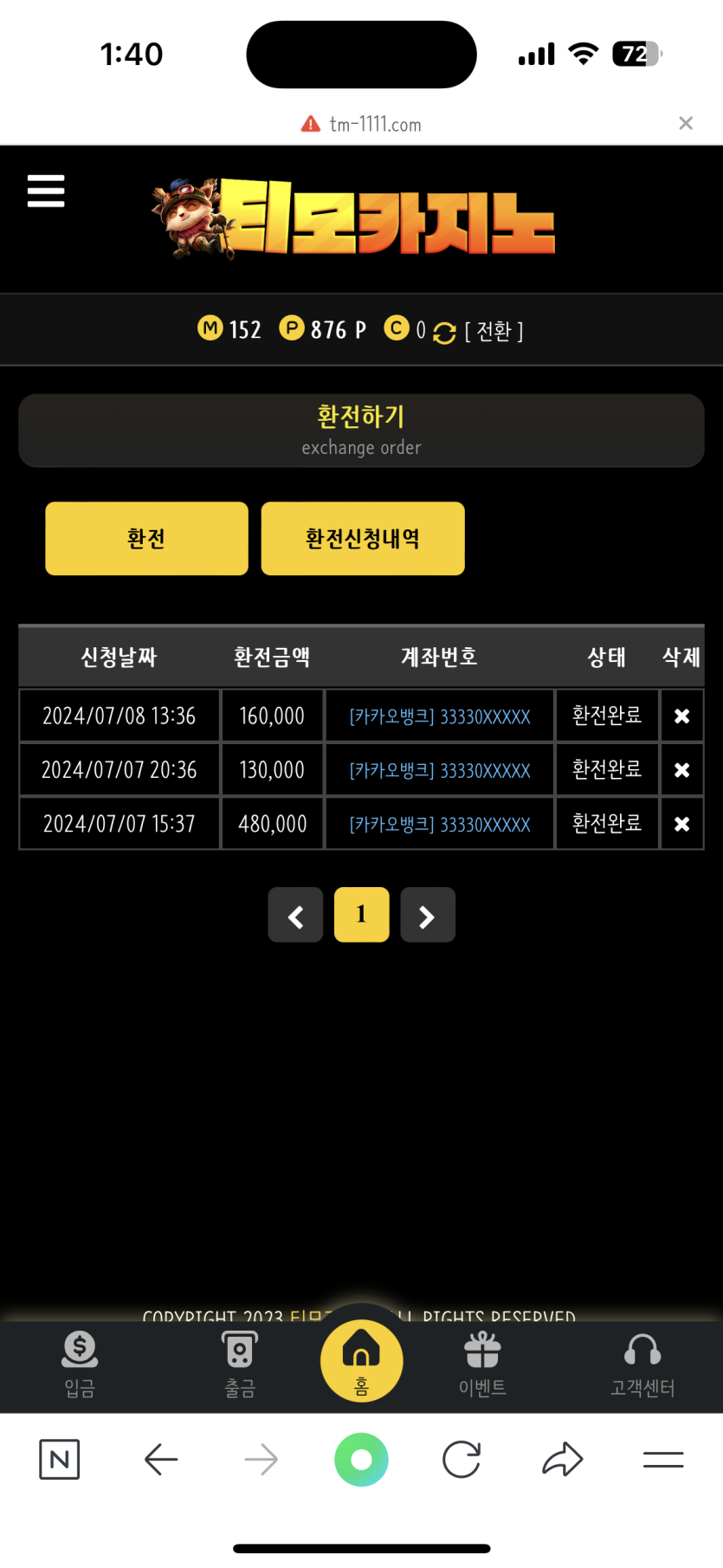
Task: Delete the 480,000 exchange record
Action: pos(681,824)
